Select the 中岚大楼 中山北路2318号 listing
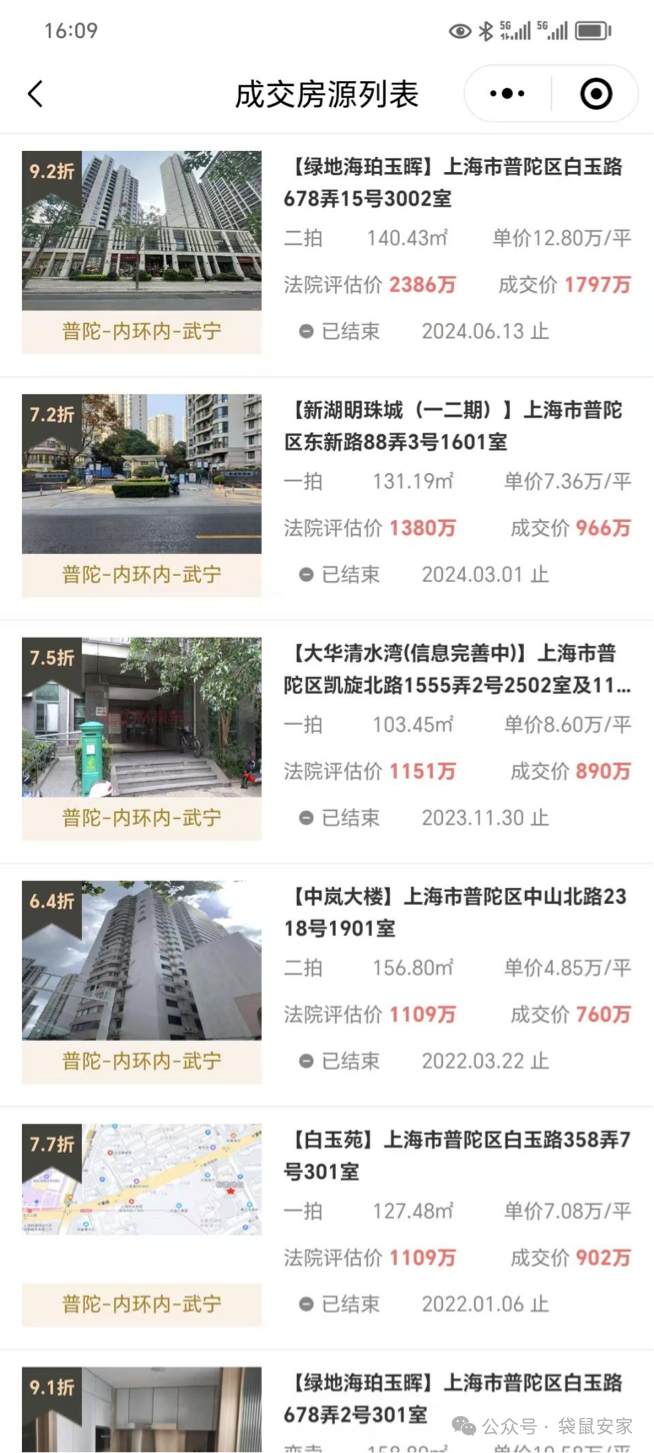 pyautogui.click(x=457, y=912)
